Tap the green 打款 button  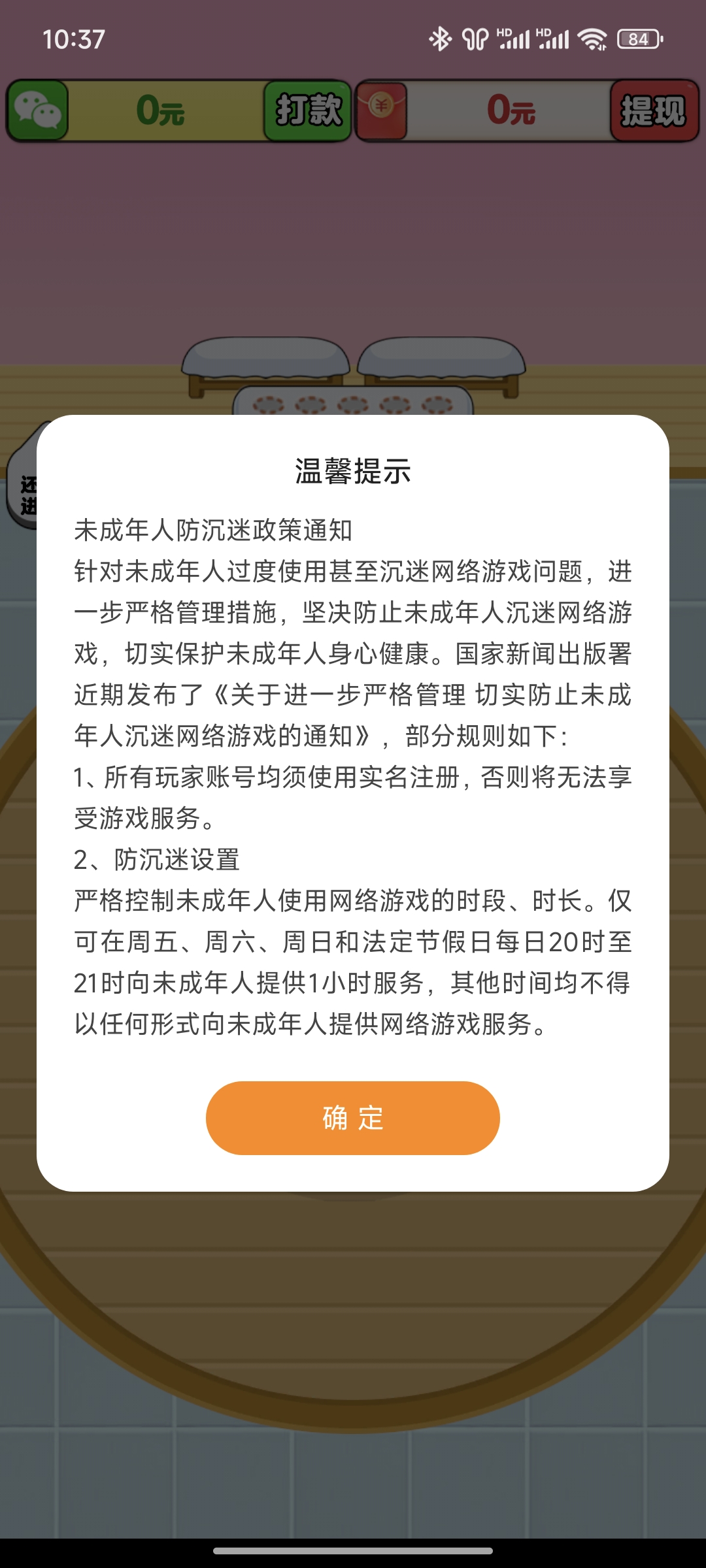(x=308, y=110)
